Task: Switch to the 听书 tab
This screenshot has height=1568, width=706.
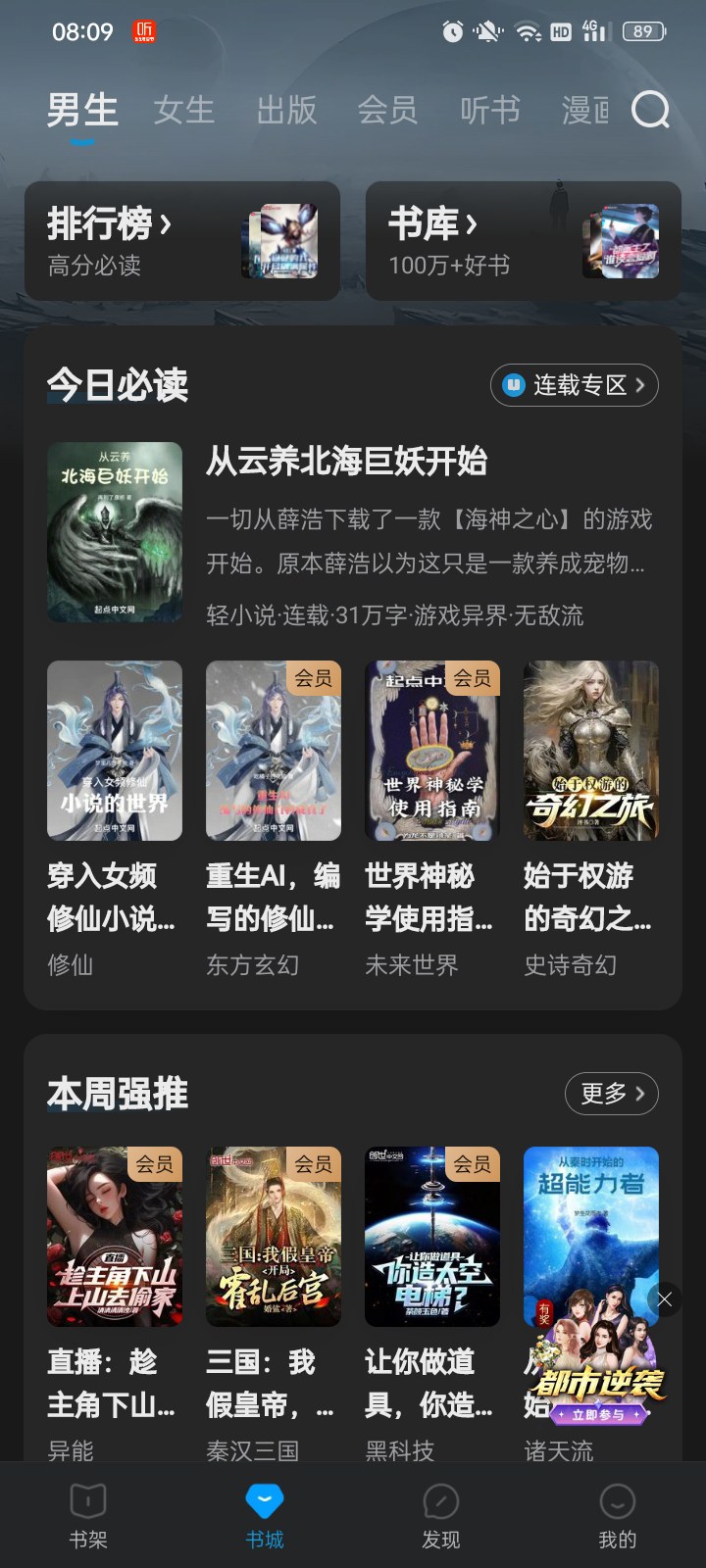Action: coord(489,110)
